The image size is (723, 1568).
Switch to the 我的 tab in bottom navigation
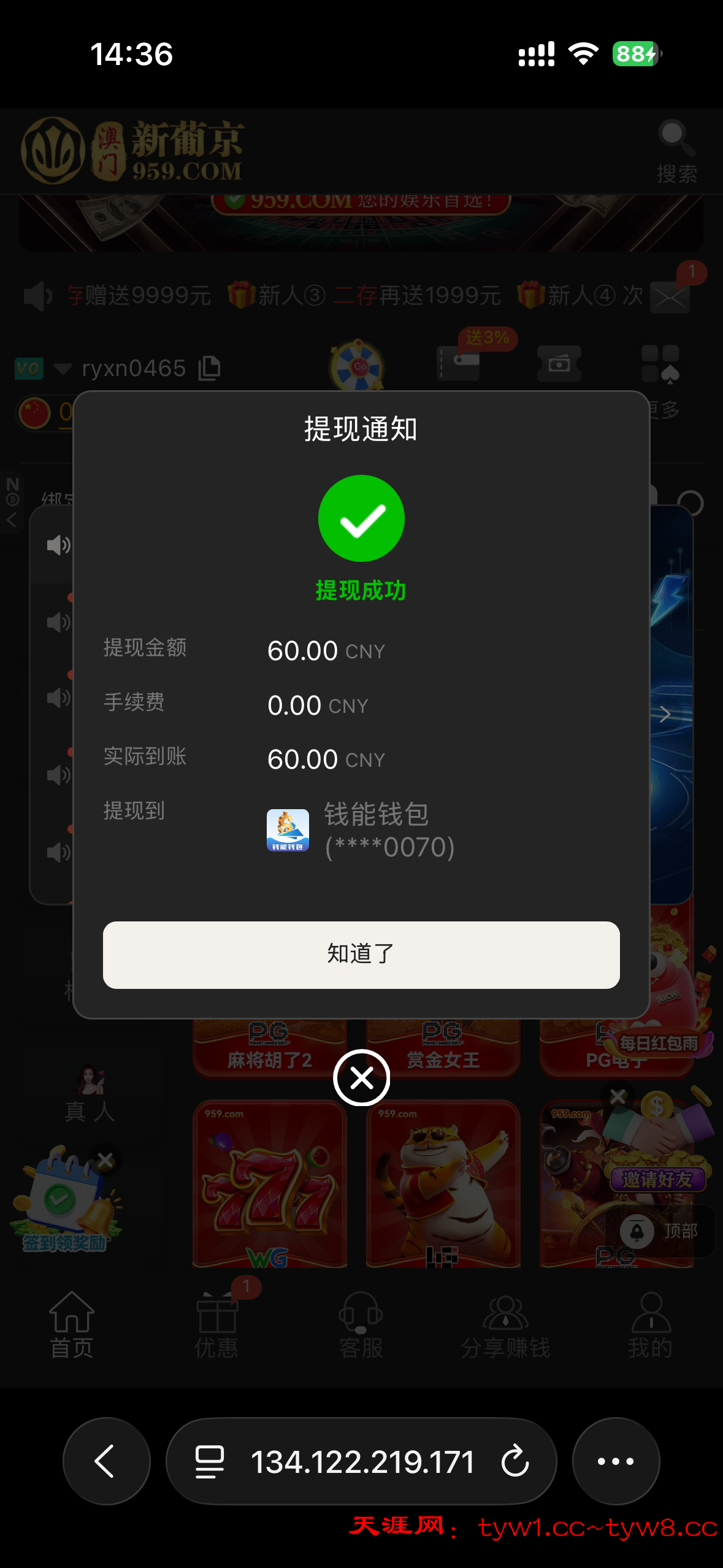pos(651,1325)
